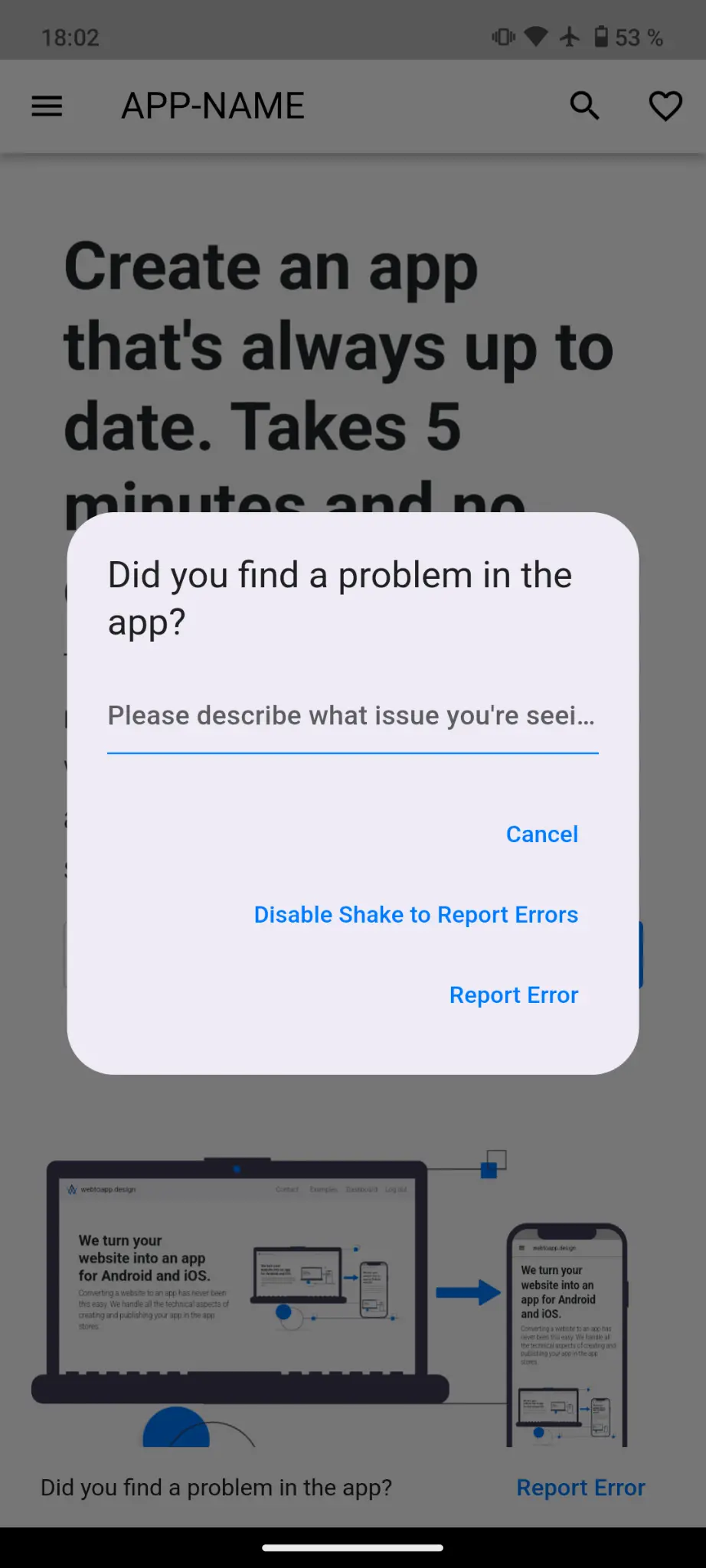Tap the APP-NAME title in the toolbar
This screenshot has height=1568, width=706.
[x=212, y=106]
